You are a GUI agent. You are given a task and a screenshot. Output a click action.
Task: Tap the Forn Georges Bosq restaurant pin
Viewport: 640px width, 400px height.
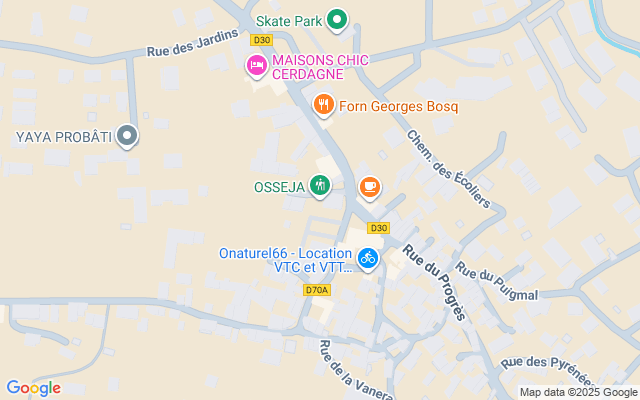click(323, 104)
